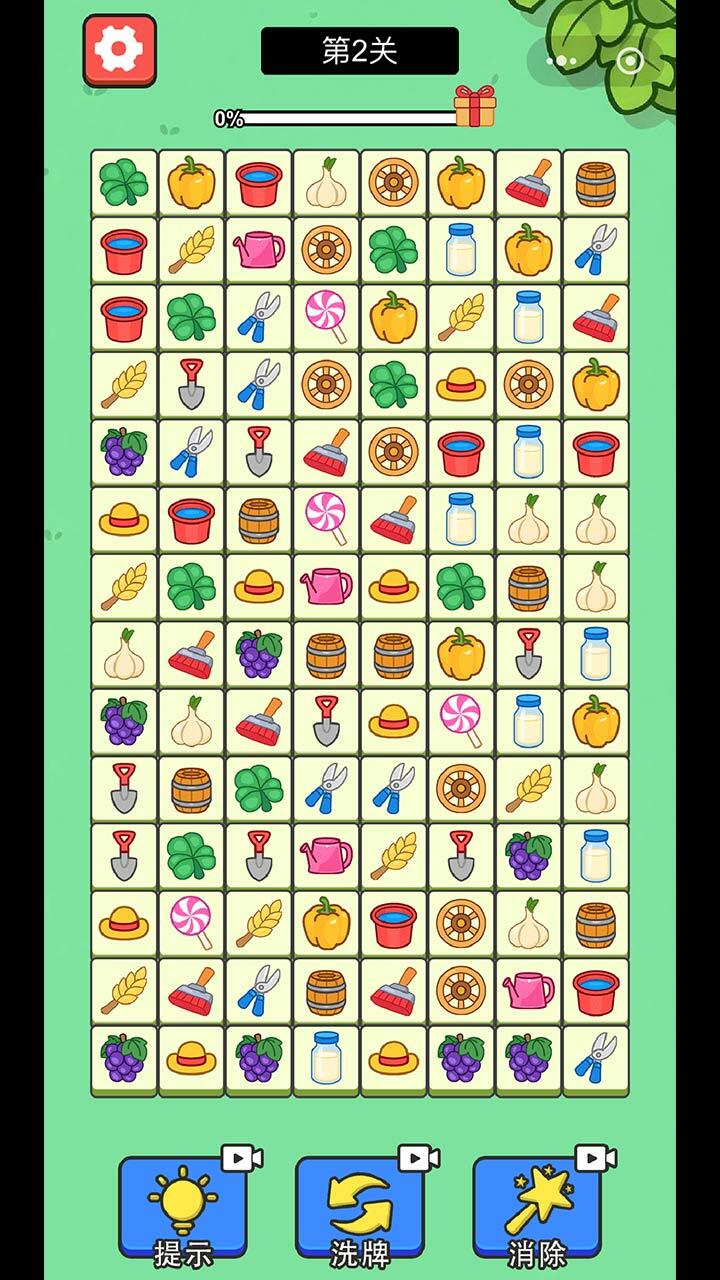This screenshot has height=1280, width=720.
Task: Shuffle tiles with the 洗牌 button
Action: pos(360,1206)
